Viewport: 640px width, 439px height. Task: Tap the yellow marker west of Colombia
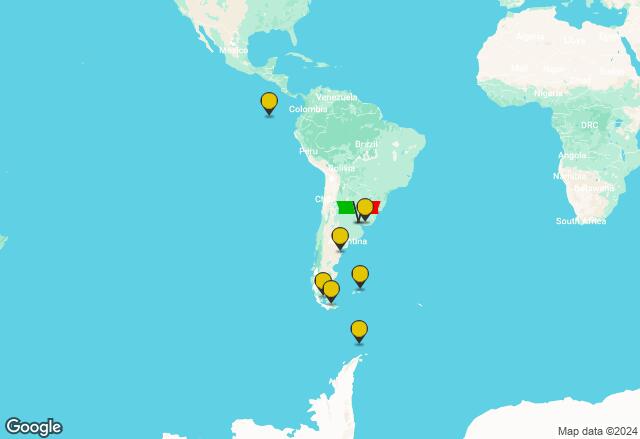click(x=269, y=102)
